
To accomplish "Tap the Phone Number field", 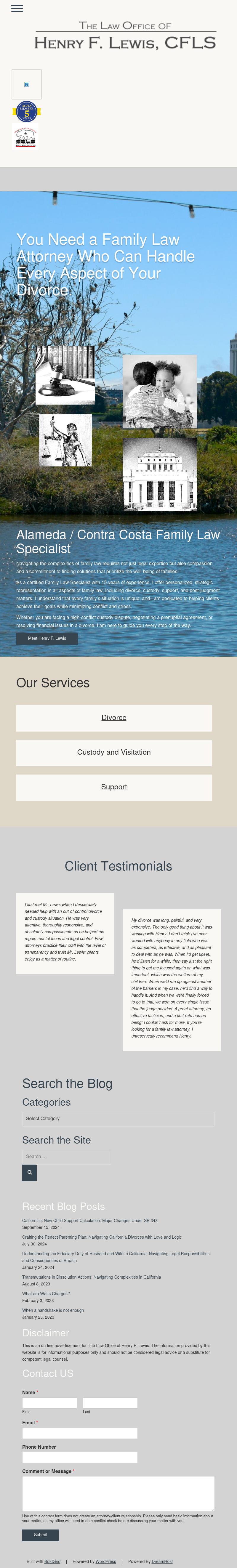I will tap(80, 1457).
